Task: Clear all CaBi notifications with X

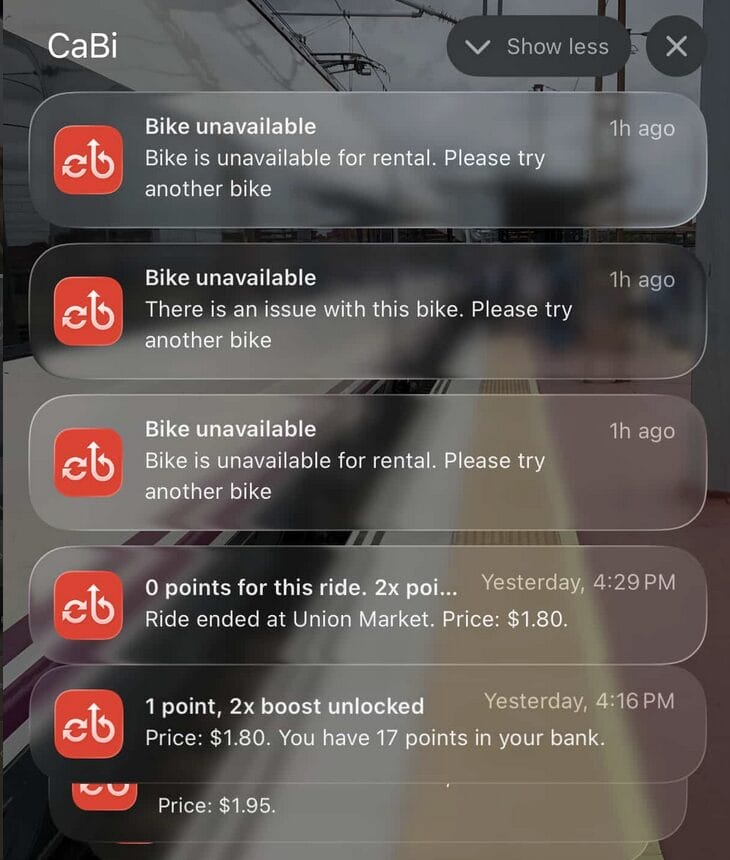Action: [x=676, y=47]
